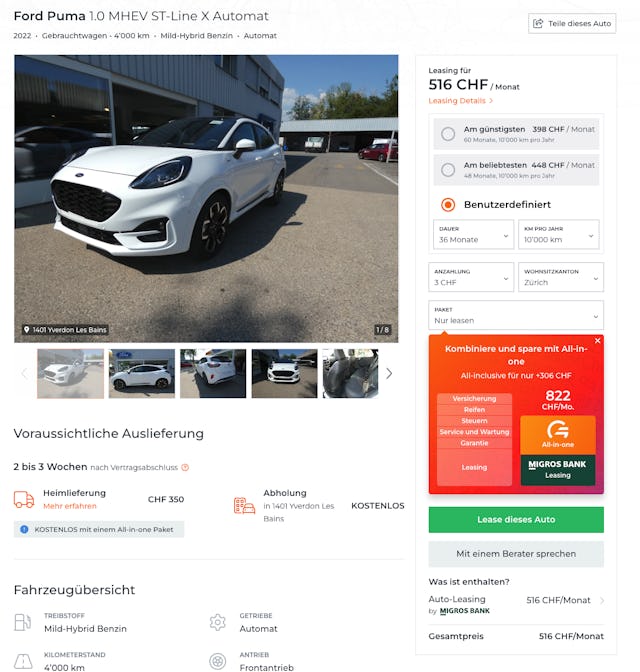Choose Benutzerdefiniert leasing option
Image resolution: width=640 pixels, height=672 pixels.
coord(448,204)
